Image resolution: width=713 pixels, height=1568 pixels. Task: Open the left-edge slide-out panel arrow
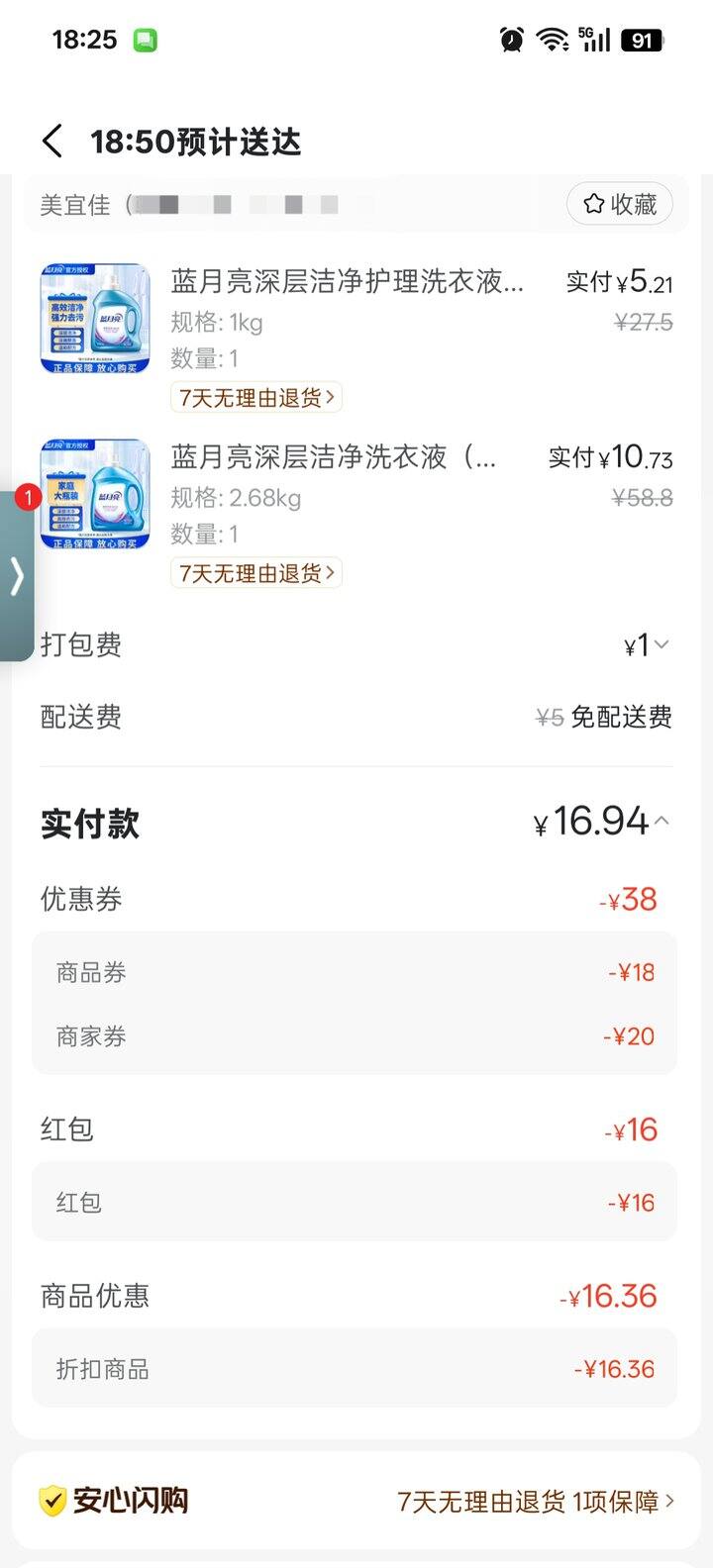[x=16, y=577]
